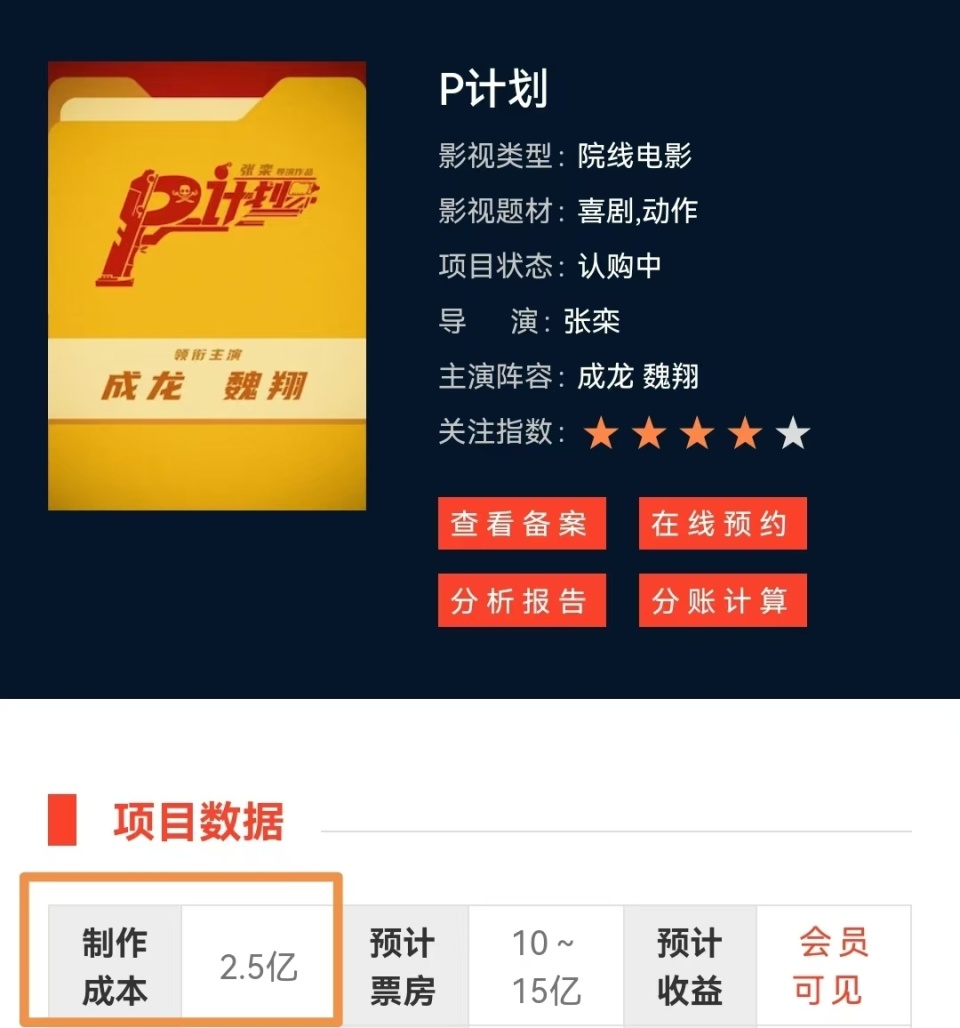Click the 在线预约 reservation button
The image size is (960, 1028).
pyautogui.click(x=722, y=523)
